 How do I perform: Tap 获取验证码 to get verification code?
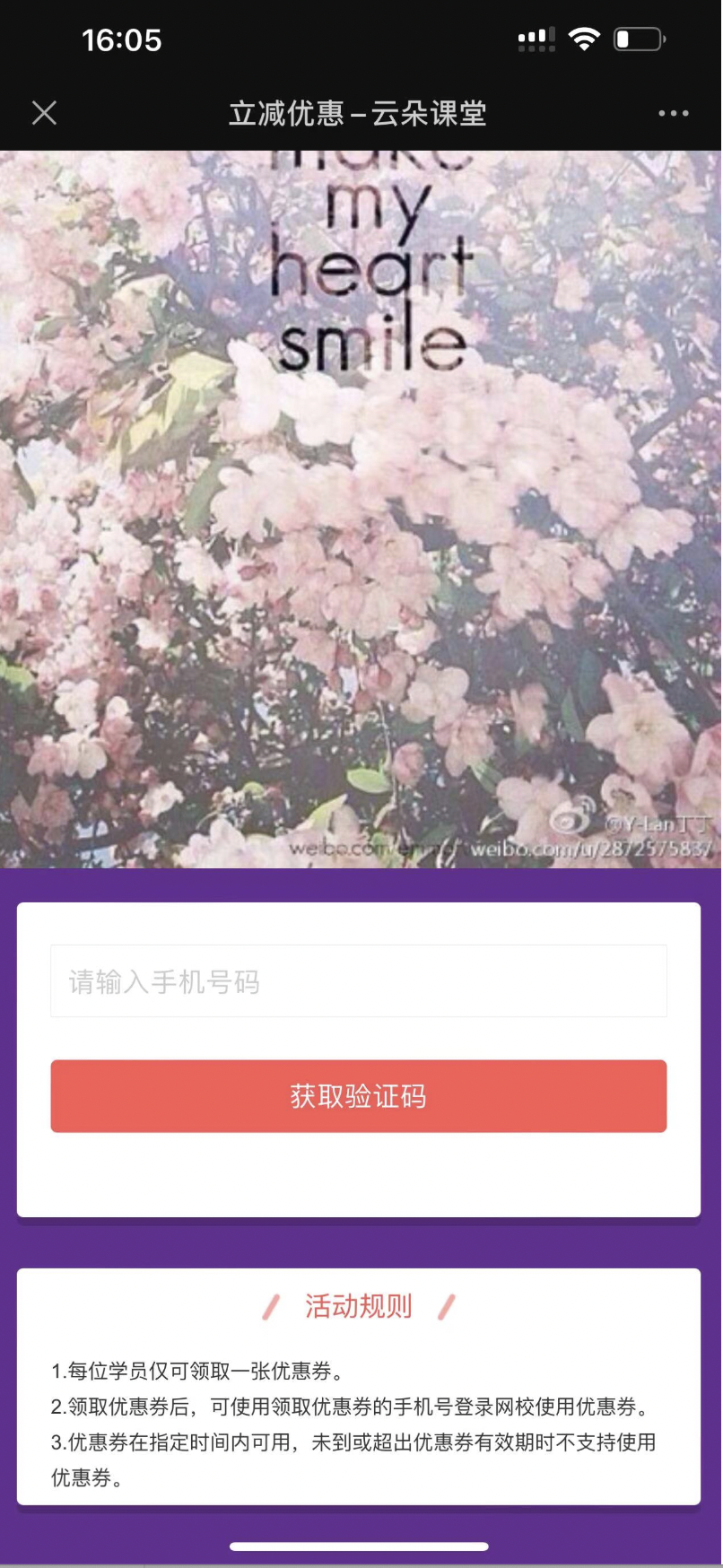359,1096
